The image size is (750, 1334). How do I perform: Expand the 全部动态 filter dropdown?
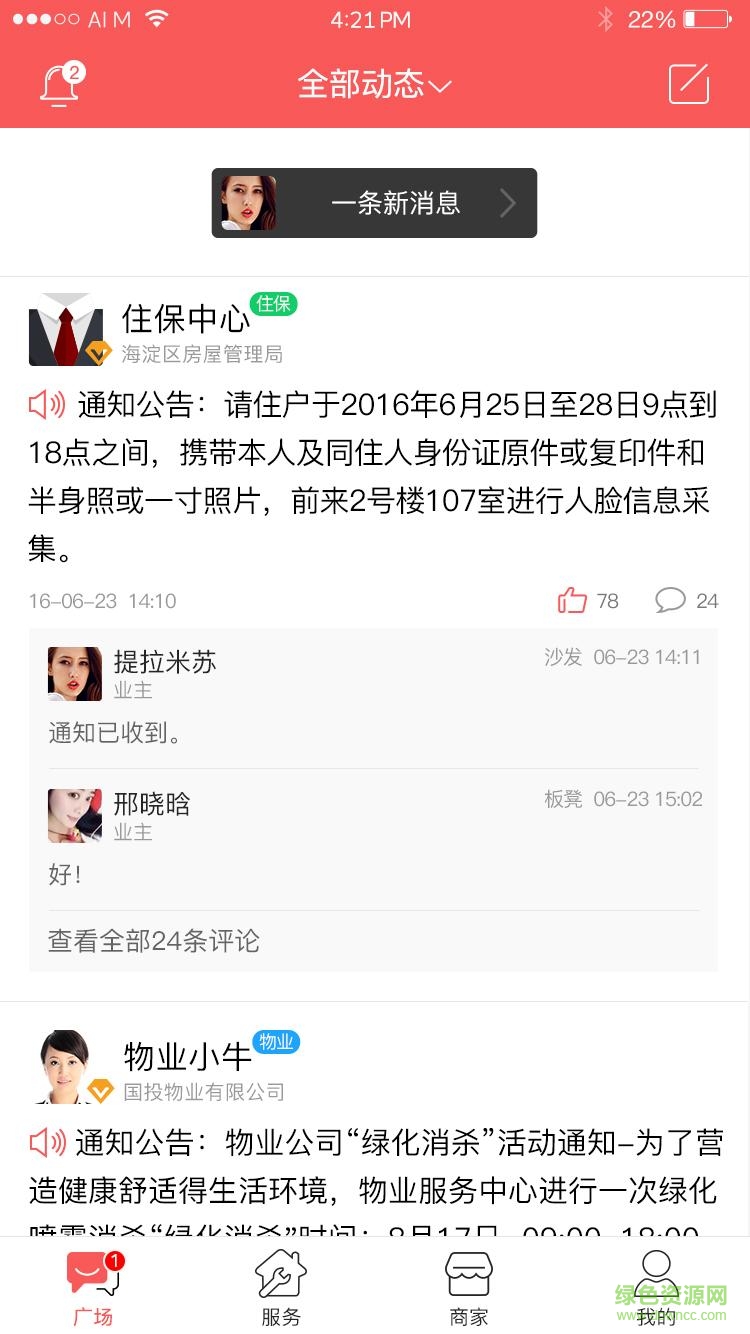[x=374, y=85]
